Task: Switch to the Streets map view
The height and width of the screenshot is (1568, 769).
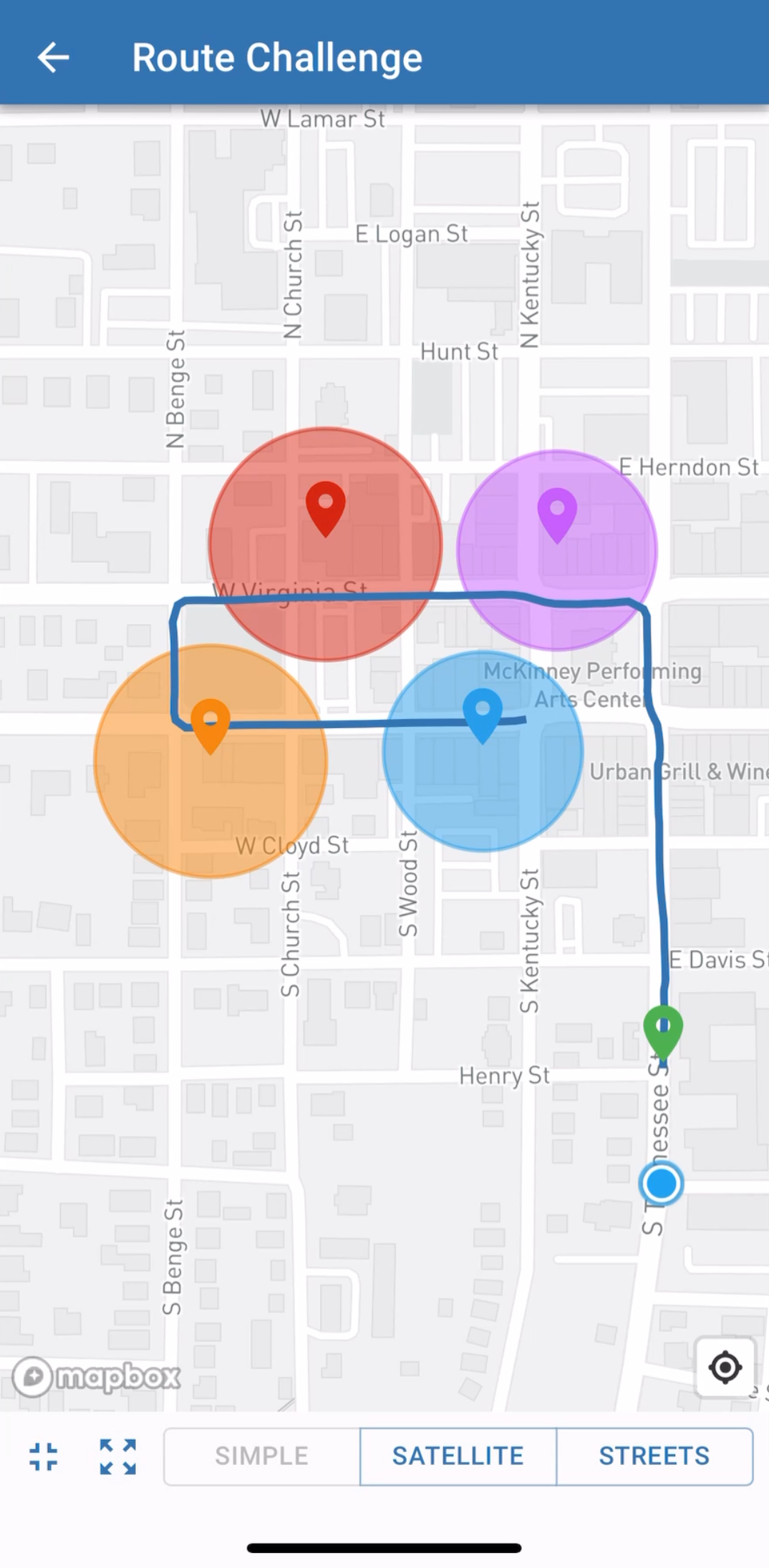Action: click(654, 1456)
